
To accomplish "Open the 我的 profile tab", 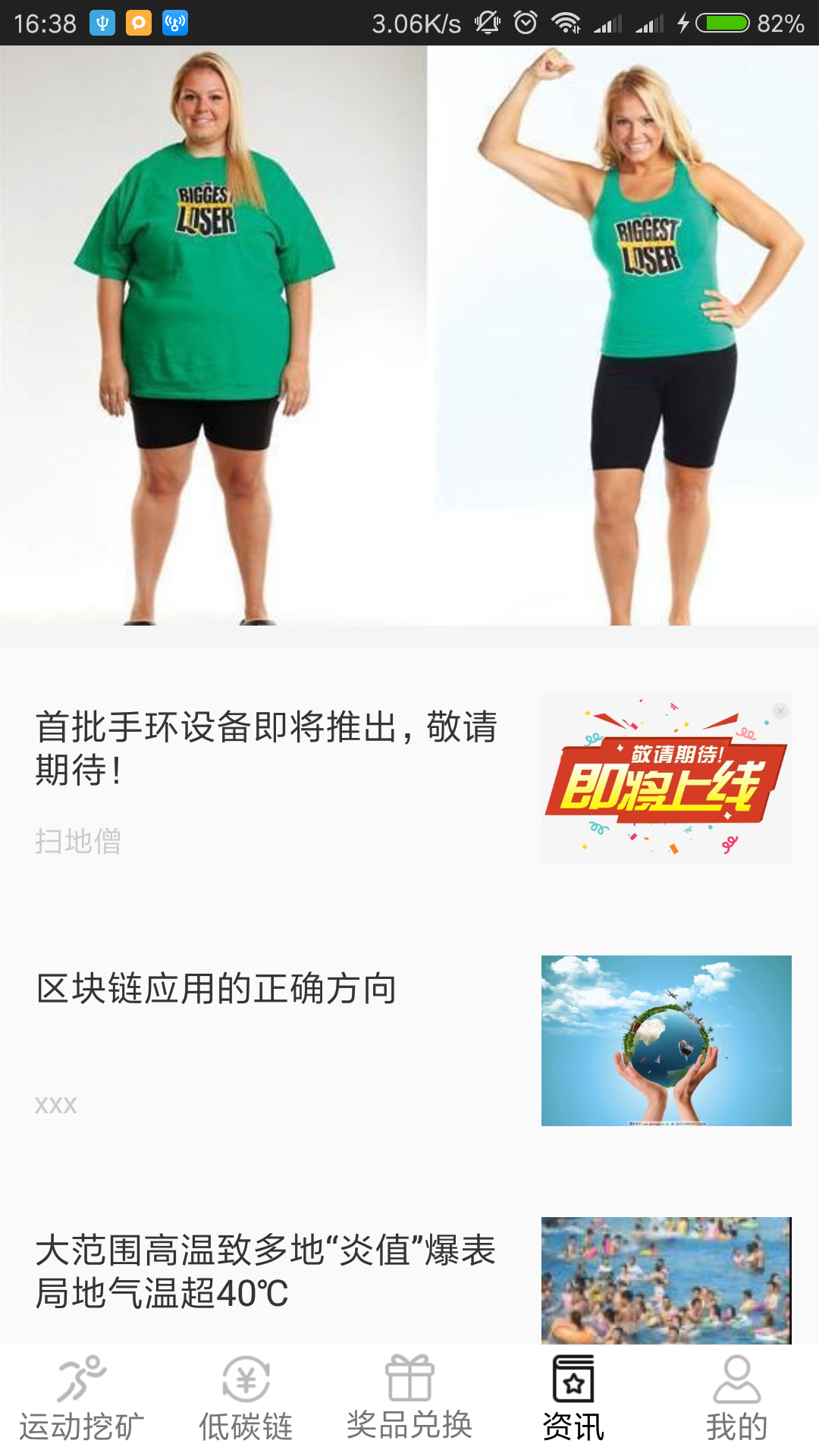I will [736, 1399].
